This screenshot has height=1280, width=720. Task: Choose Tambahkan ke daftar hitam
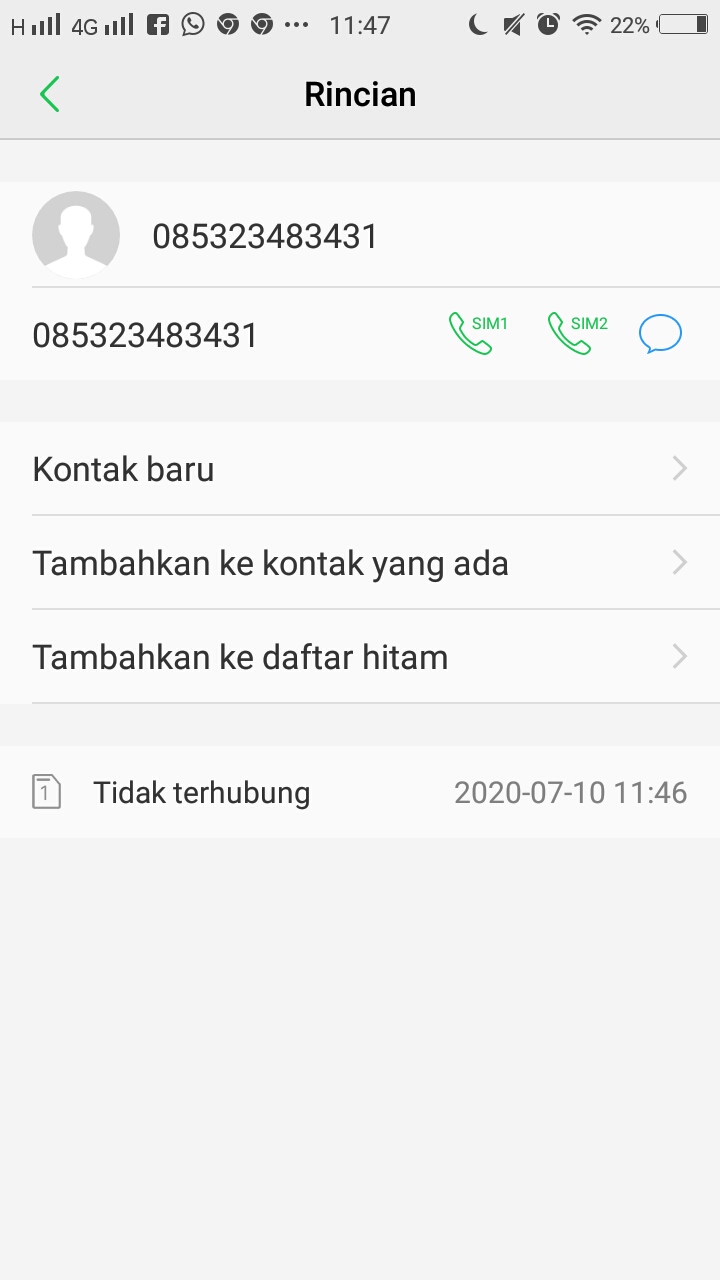point(360,657)
